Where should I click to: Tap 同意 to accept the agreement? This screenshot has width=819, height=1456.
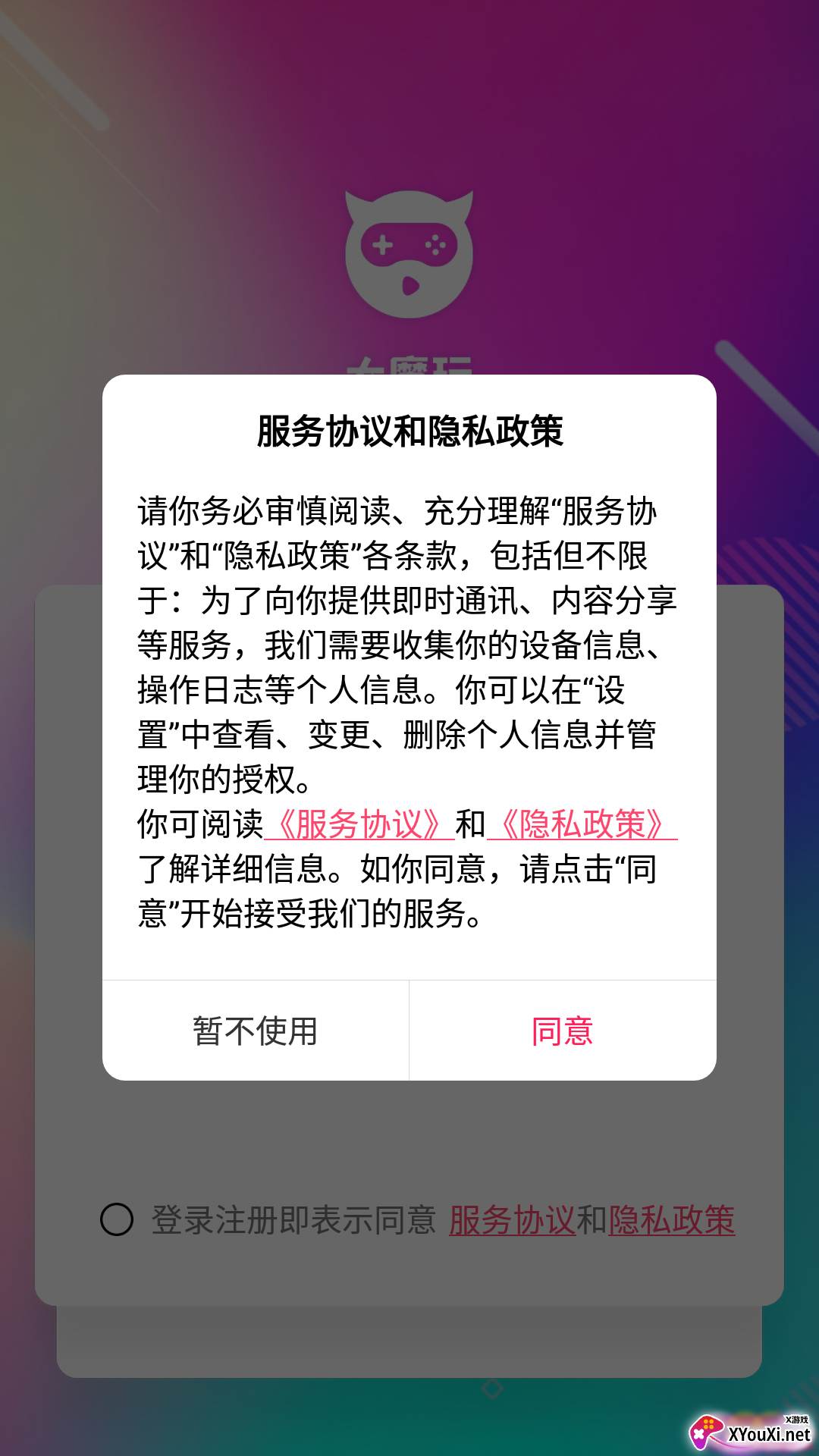point(562,1031)
